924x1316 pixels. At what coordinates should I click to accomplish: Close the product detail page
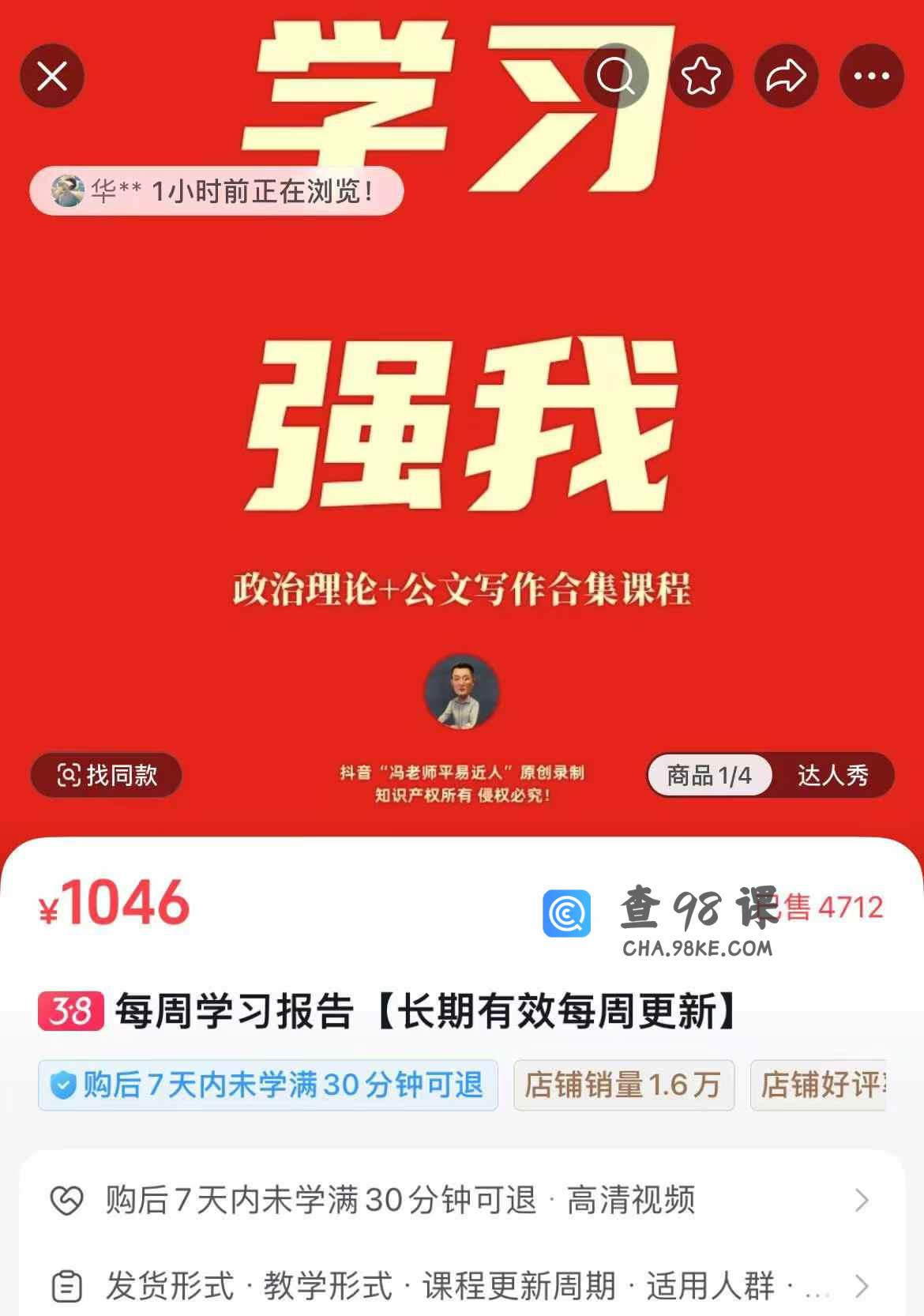(x=52, y=77)
